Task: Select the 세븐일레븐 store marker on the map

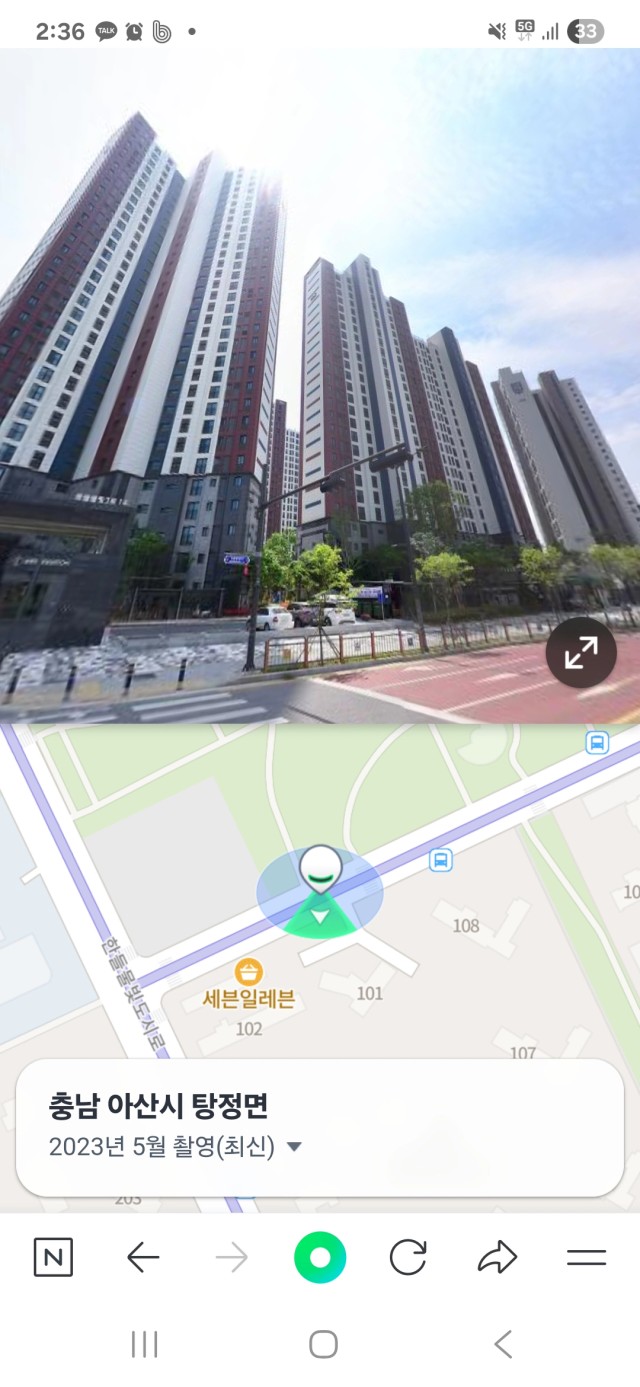Action: point(249,972)
